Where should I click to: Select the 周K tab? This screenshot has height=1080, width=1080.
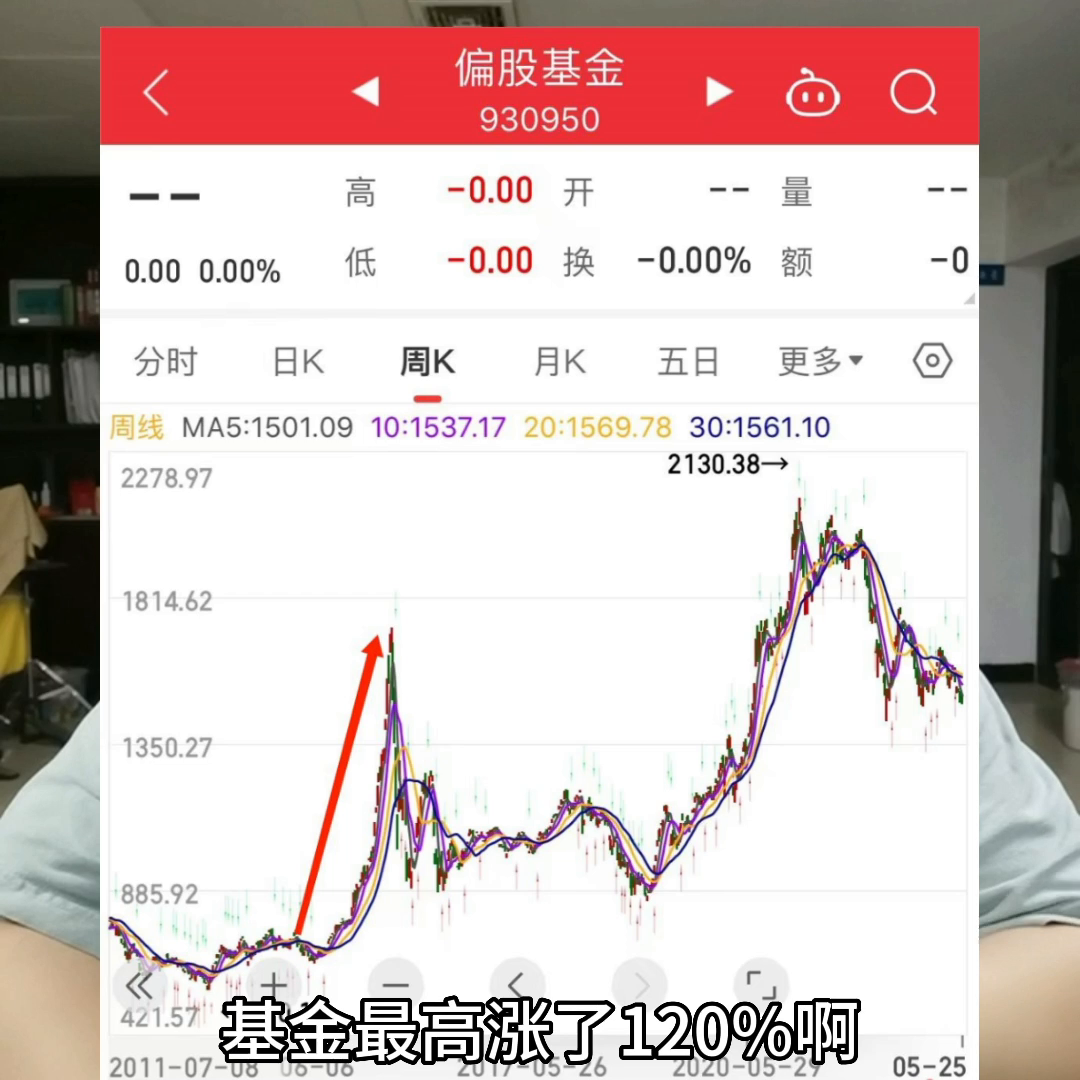(x=427, y=362)
